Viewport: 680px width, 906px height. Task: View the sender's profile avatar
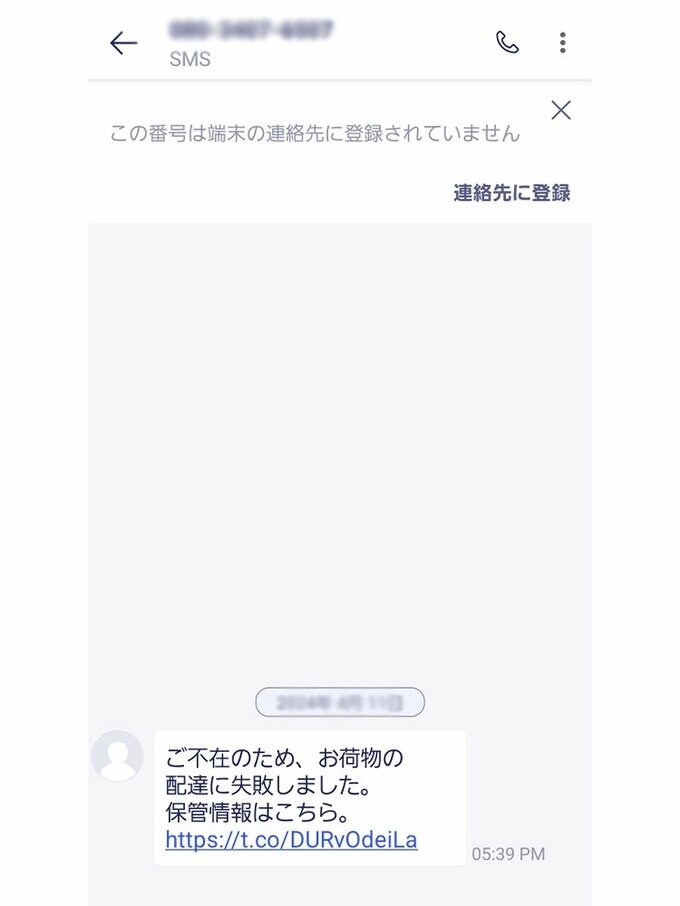(117, 756)
